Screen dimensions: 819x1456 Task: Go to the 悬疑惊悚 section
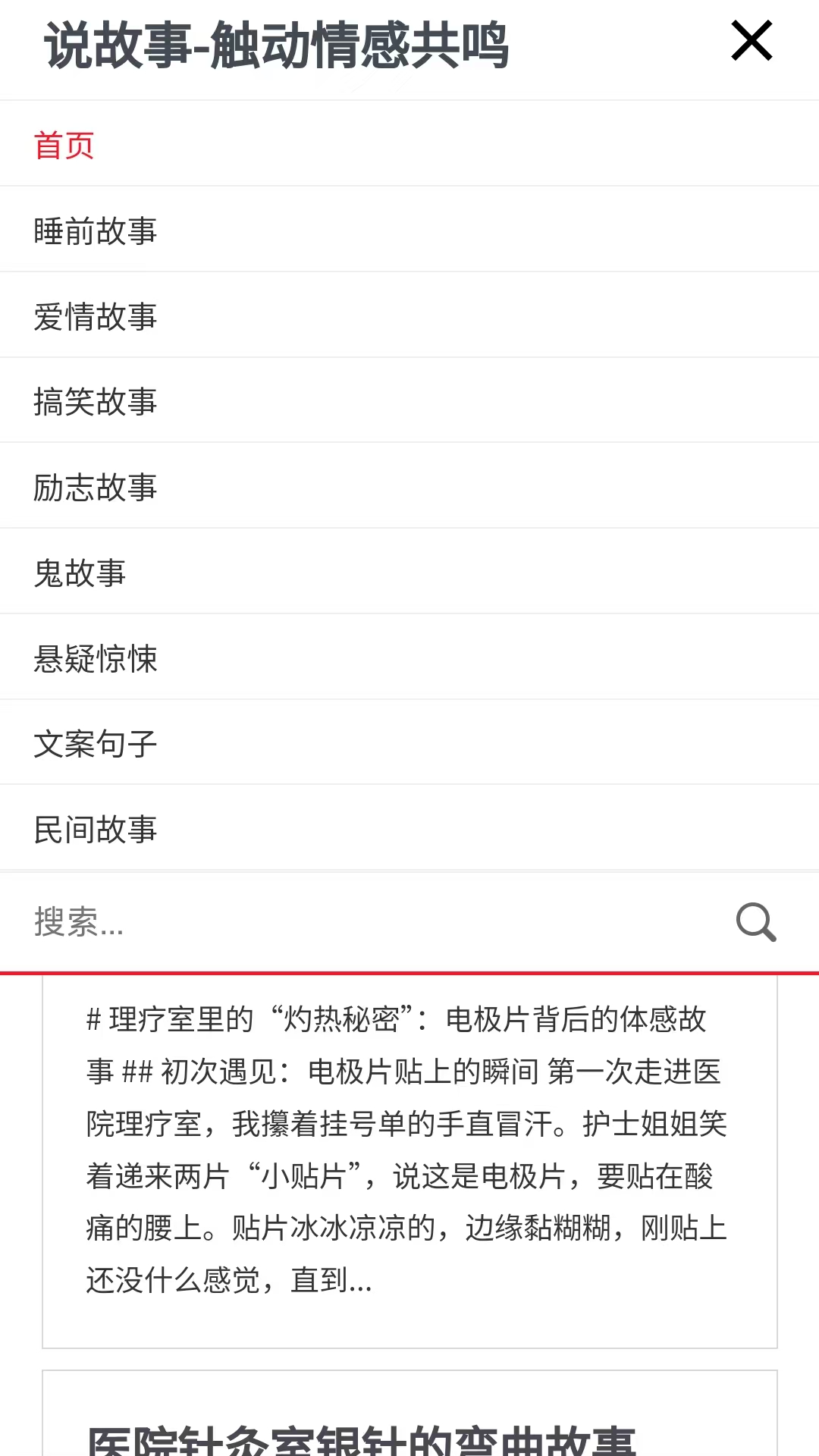pyautogui.click(x=96, y=658)
